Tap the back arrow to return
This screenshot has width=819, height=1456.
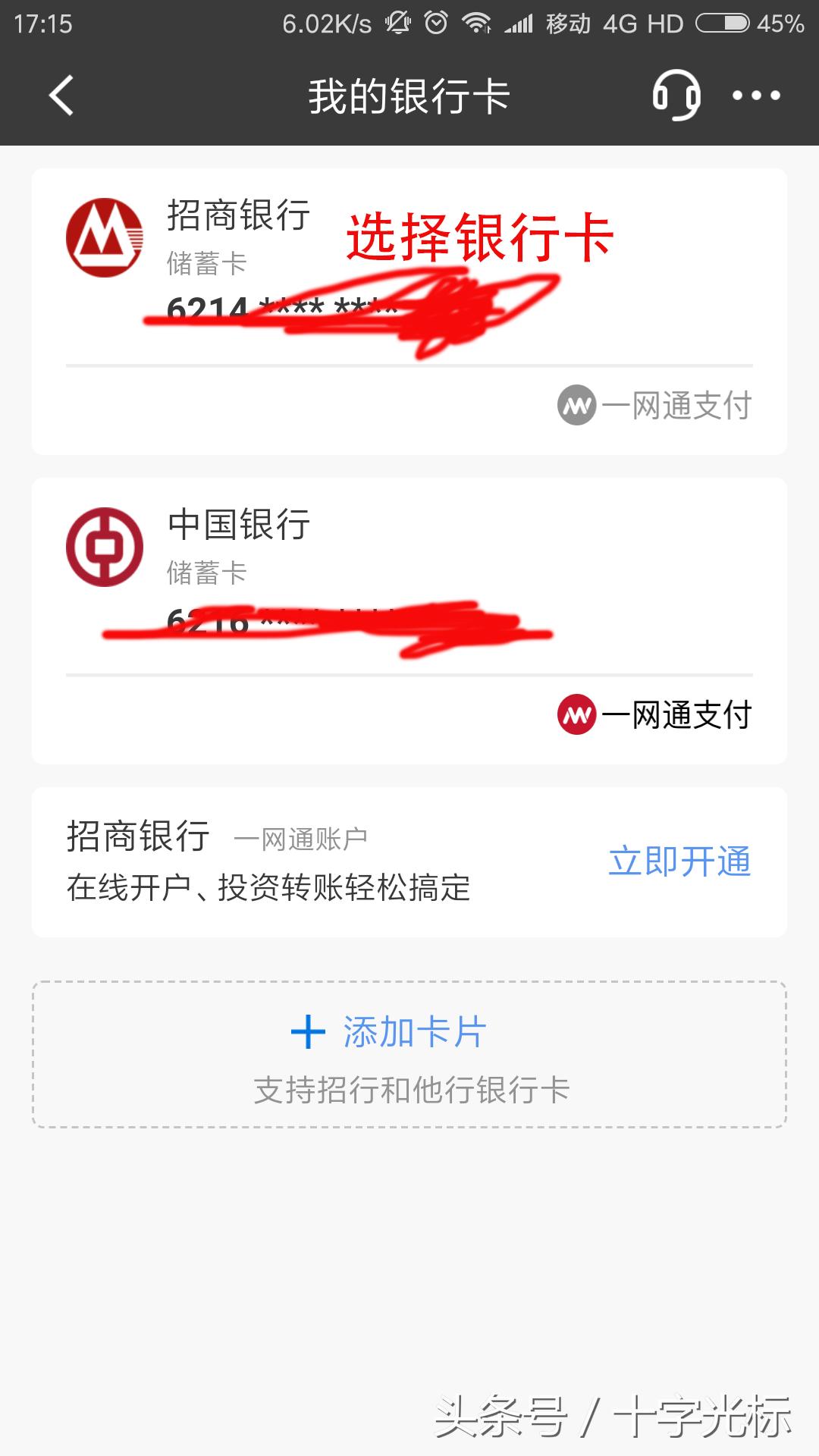[x=60, y=96]
